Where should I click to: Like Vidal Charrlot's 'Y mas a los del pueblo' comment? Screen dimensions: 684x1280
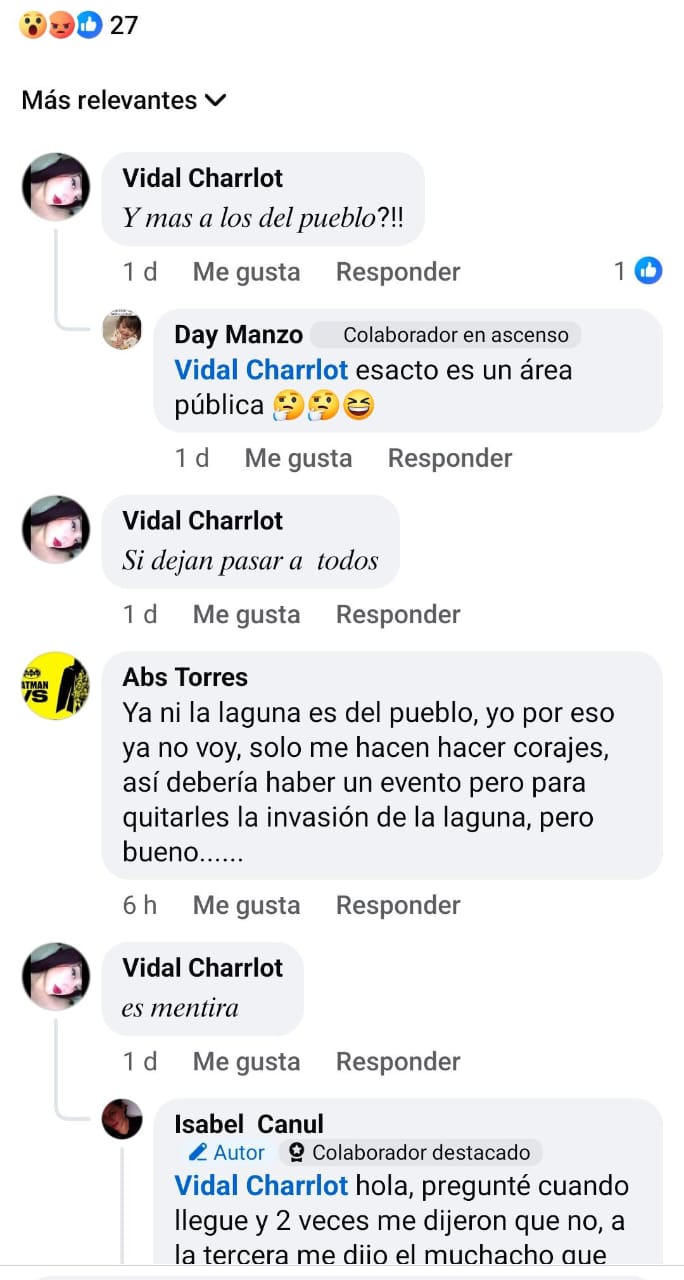(246, 272)
